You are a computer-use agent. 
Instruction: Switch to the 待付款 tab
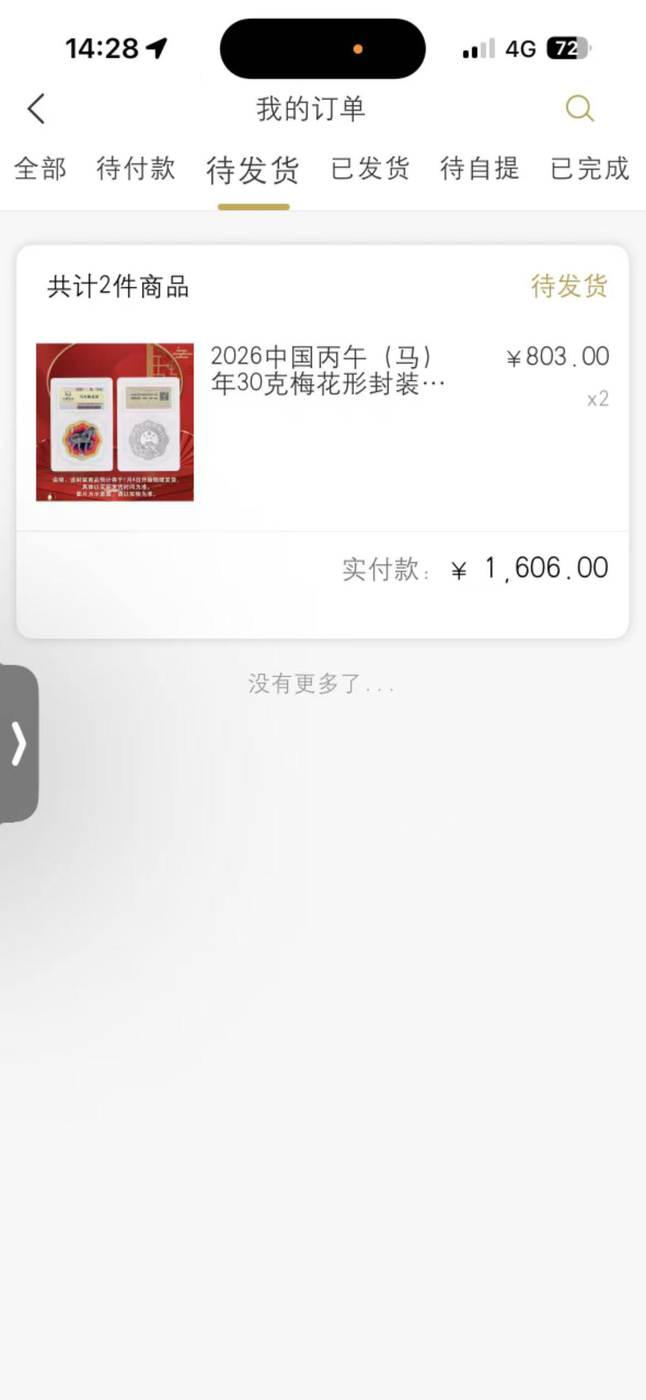(136, 169)
